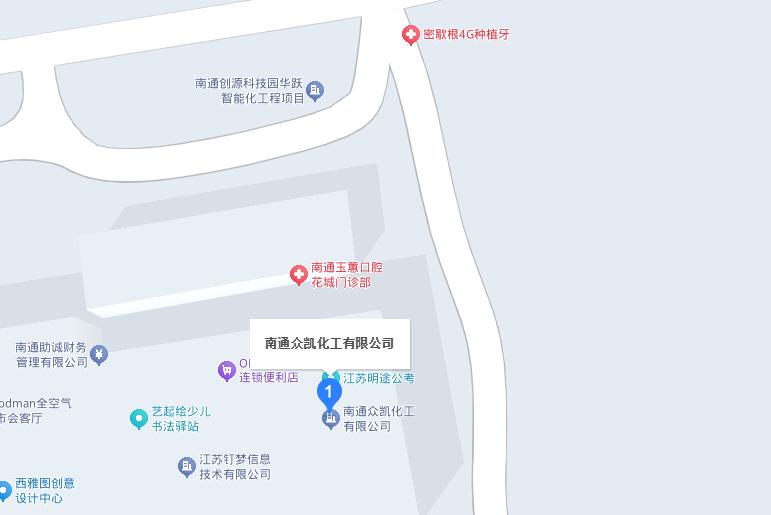The width and height of the screenshot is (771, 515).
Task: Select the 连锁便利店 shop marker
Action: click(x=227, y=371)
